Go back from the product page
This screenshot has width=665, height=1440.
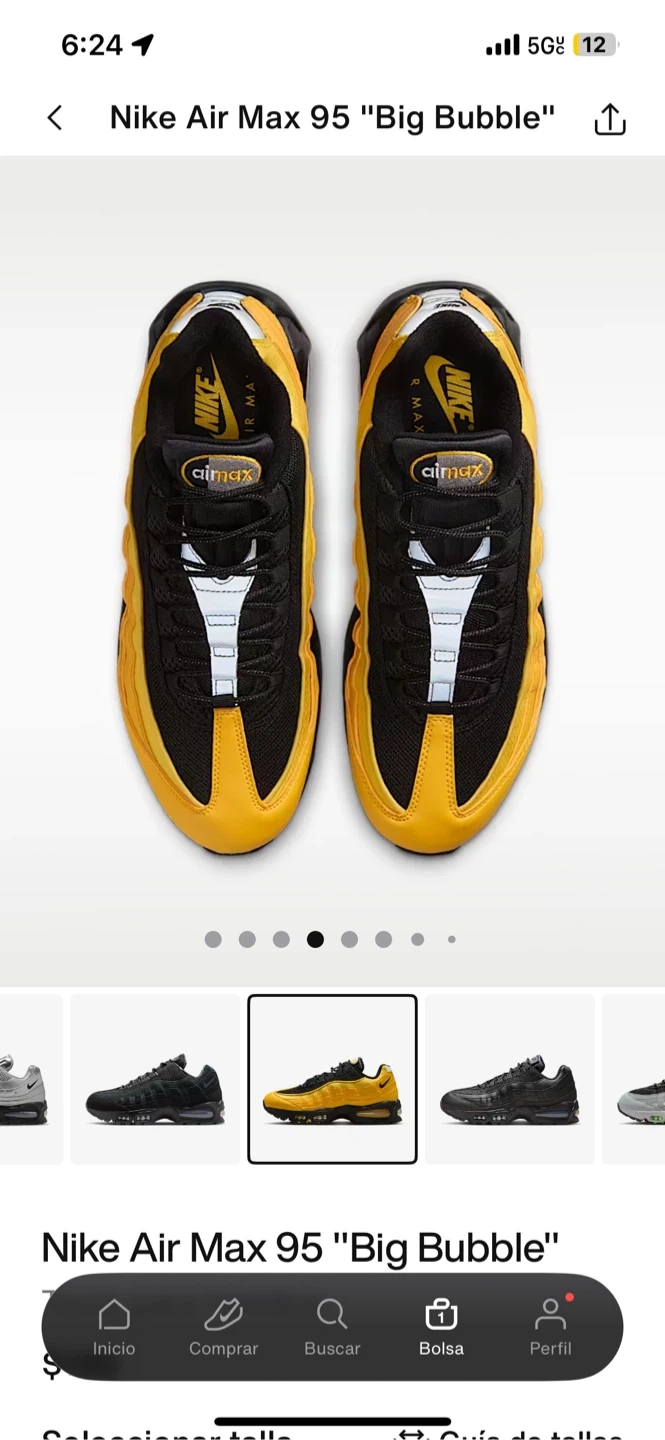point(55,118)
